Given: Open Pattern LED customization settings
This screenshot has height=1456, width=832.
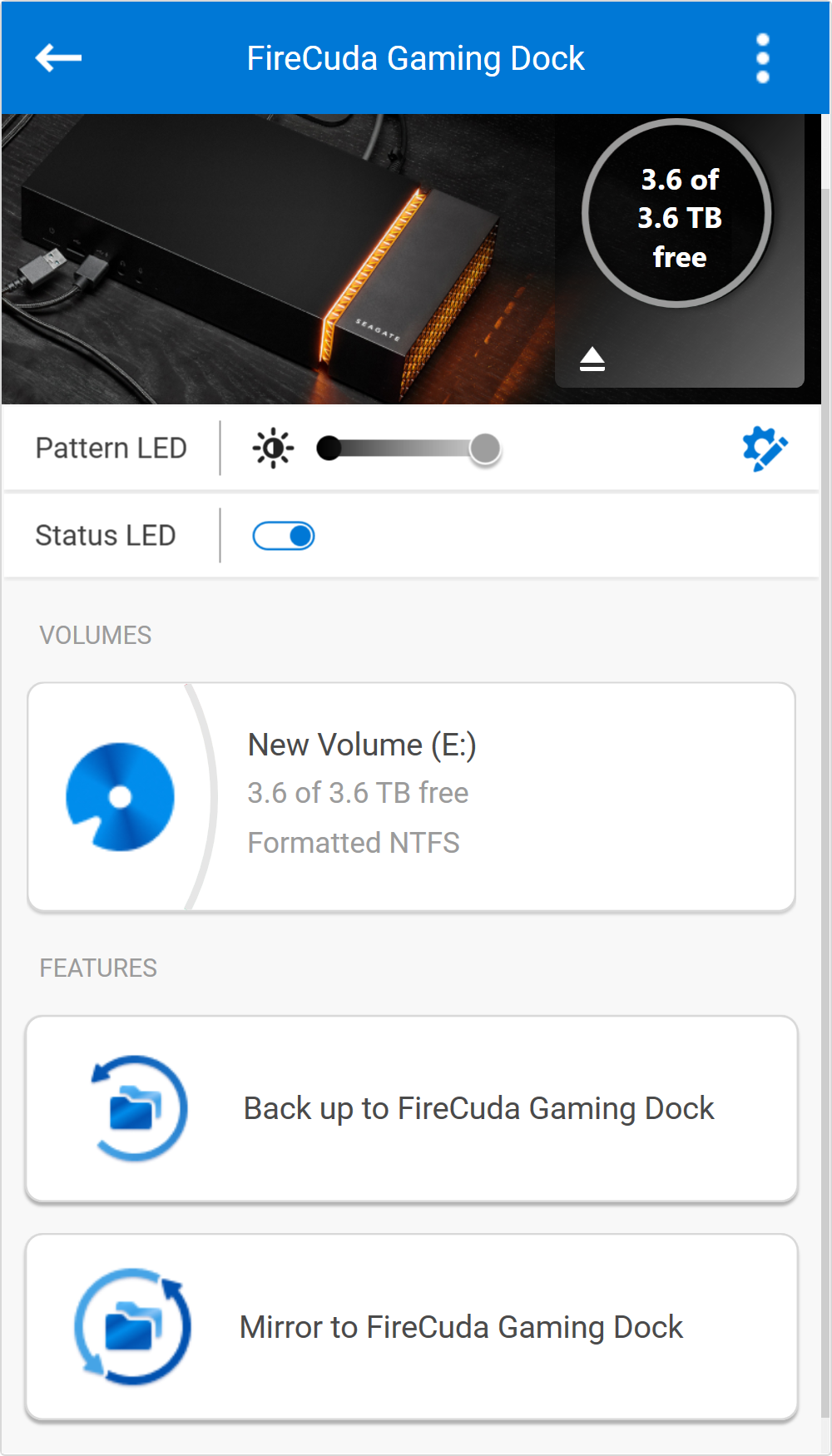Looking at the screenshot, I should (764, 449).
